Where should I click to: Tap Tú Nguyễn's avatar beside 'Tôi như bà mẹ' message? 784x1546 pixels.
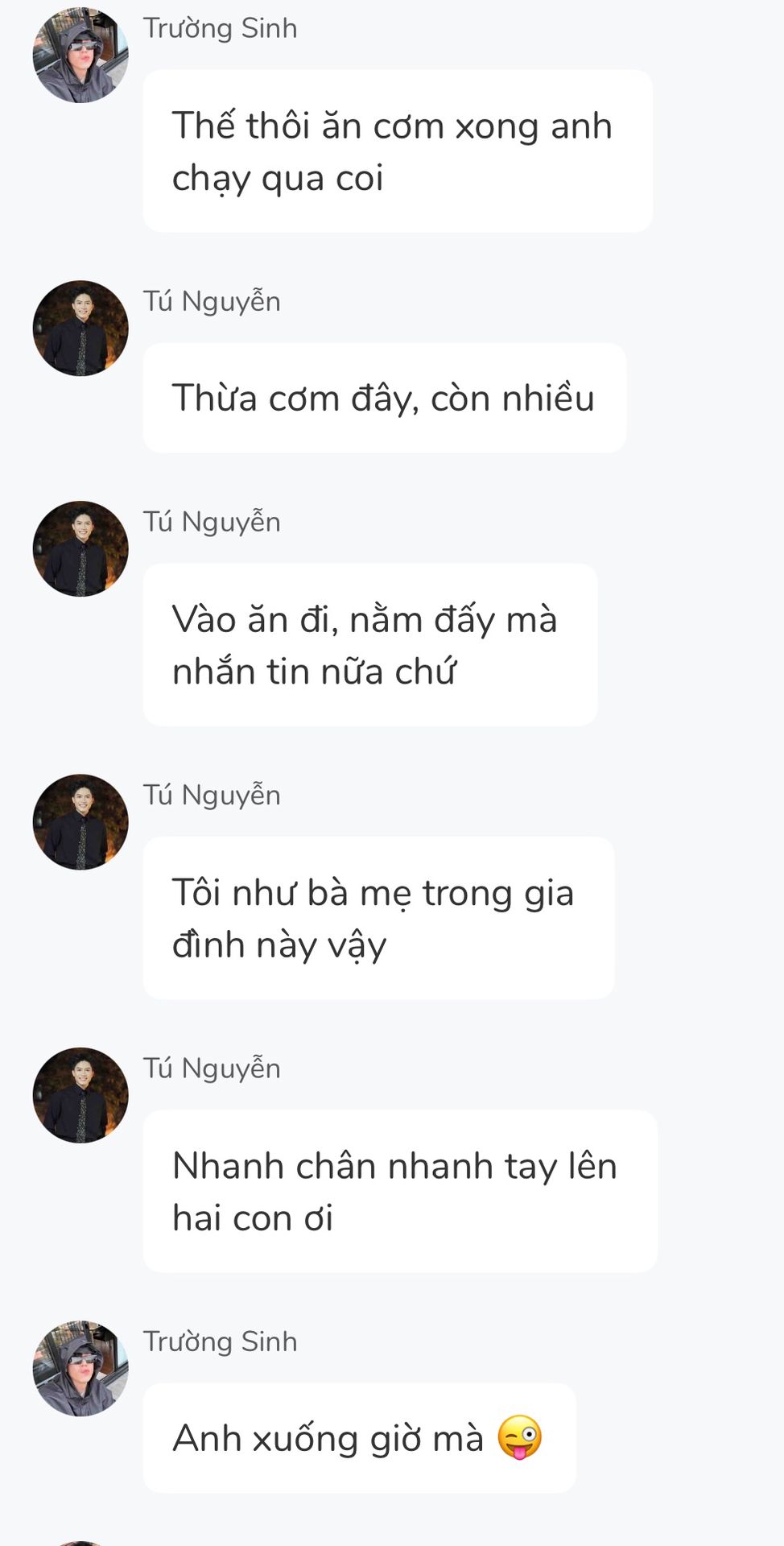pos(80,821)
